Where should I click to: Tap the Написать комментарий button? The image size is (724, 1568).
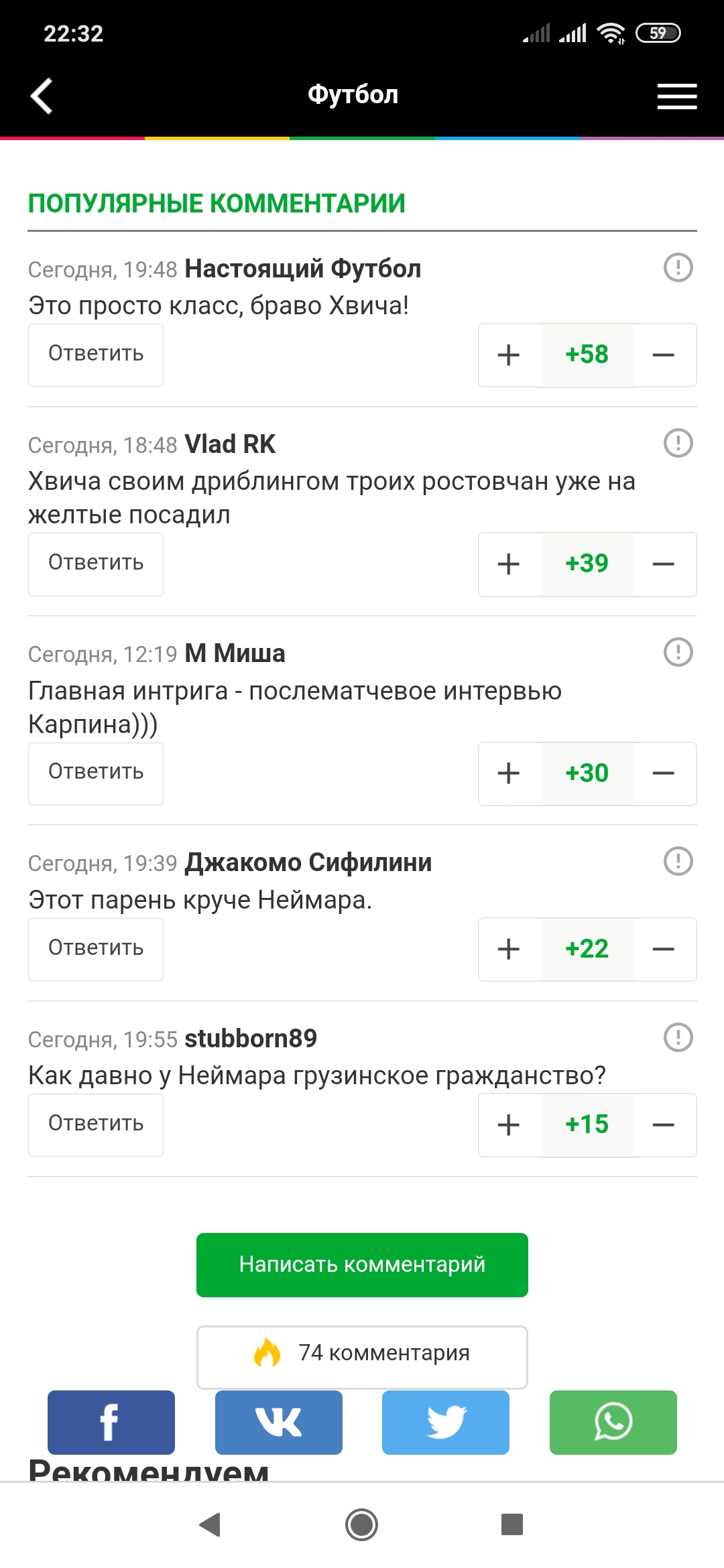point(362,1264)
